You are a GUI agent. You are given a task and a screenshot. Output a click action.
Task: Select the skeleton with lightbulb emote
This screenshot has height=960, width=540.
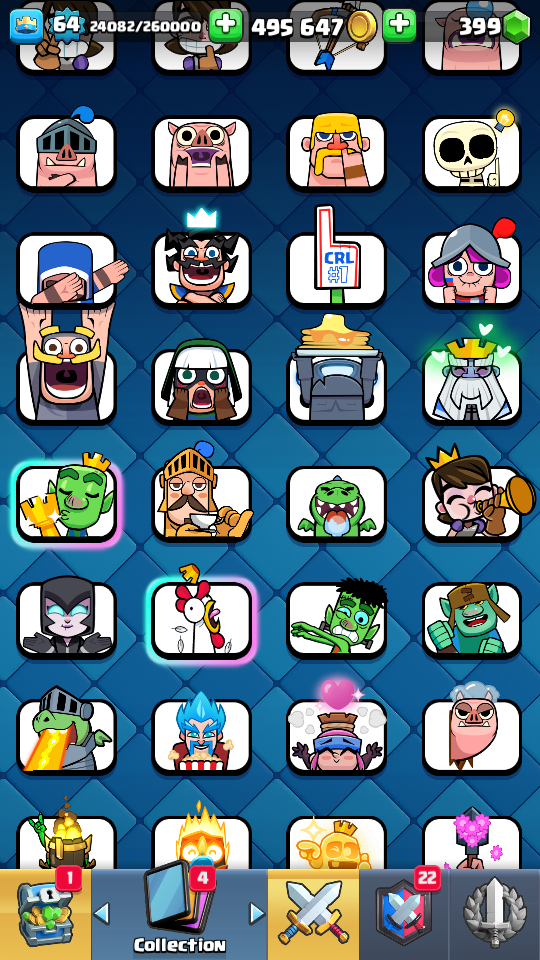(472, 152)
